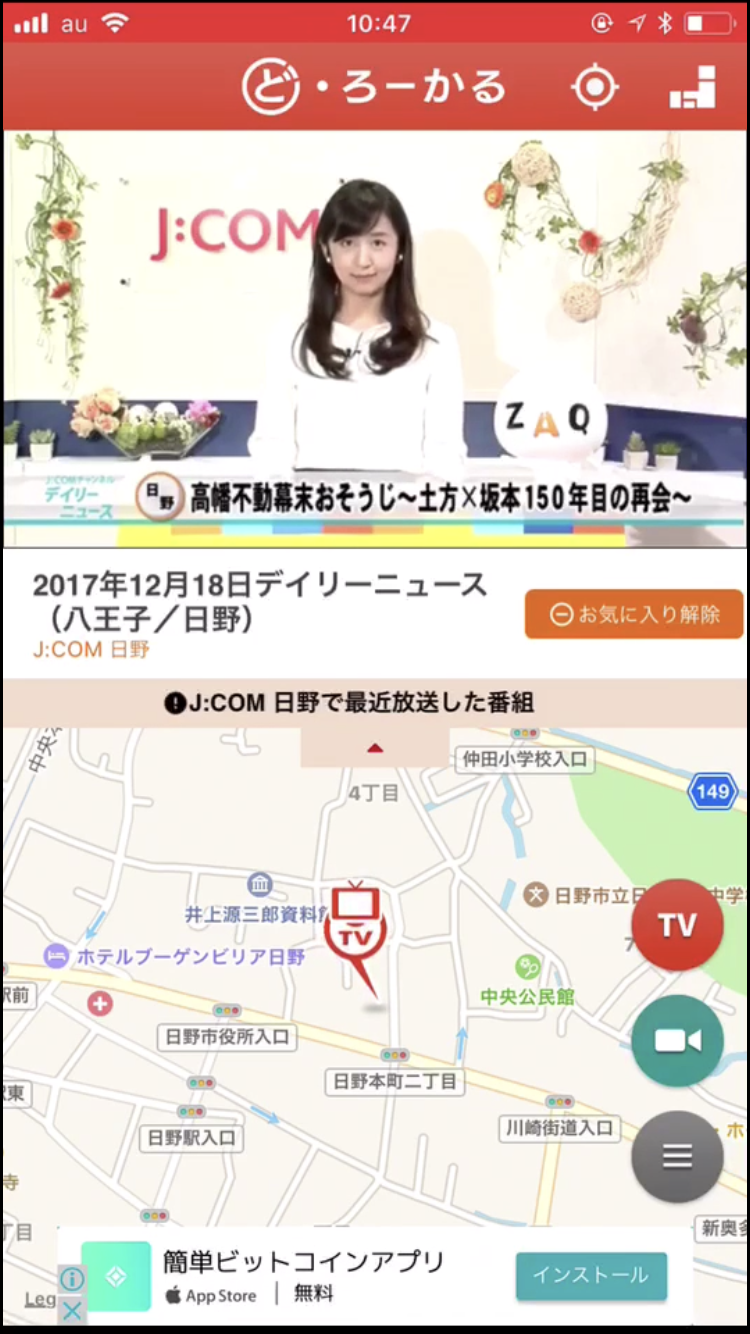Open the current location crosshair icon
The image size is (750, 1334).
[x=594, y=86]
